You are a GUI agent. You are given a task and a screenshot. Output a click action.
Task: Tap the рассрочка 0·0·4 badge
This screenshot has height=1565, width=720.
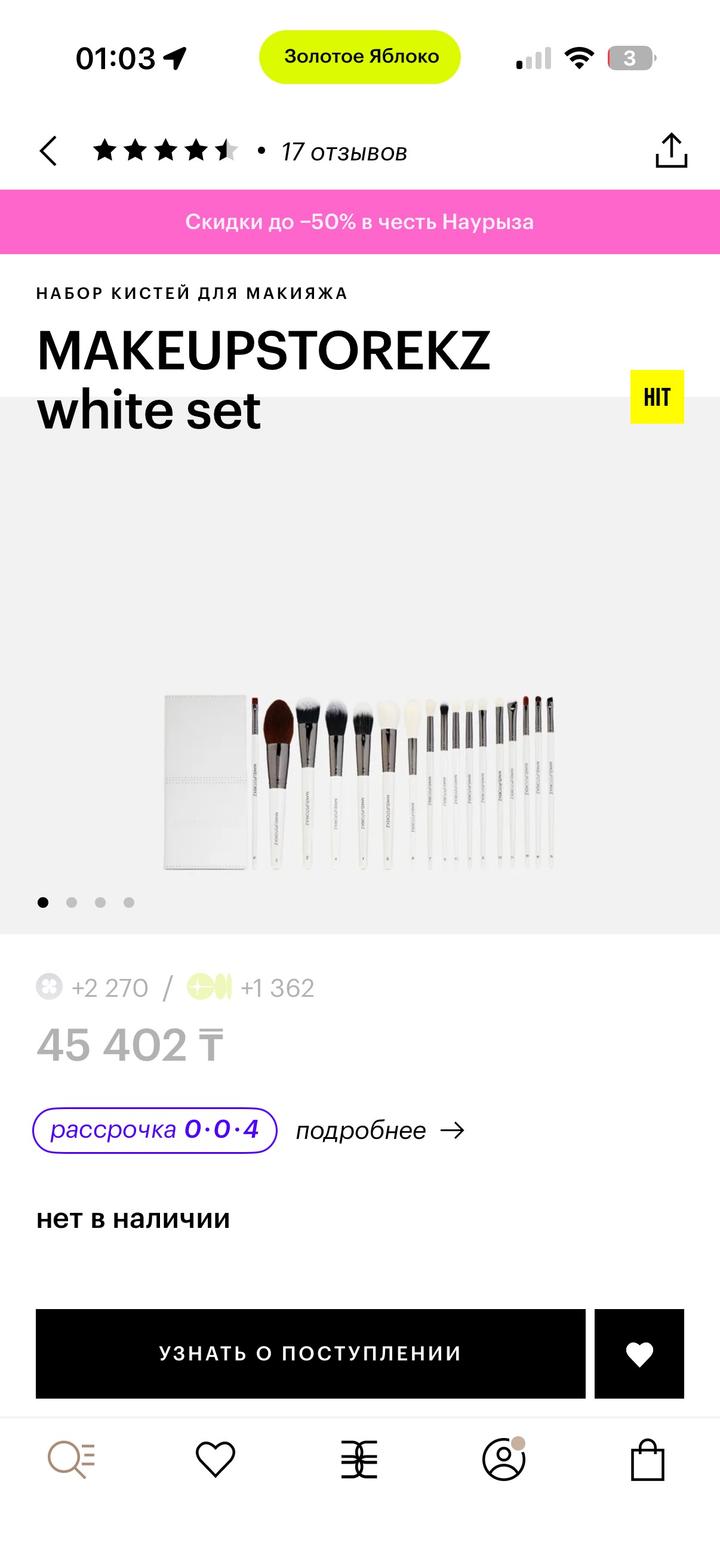[155, 1130]
